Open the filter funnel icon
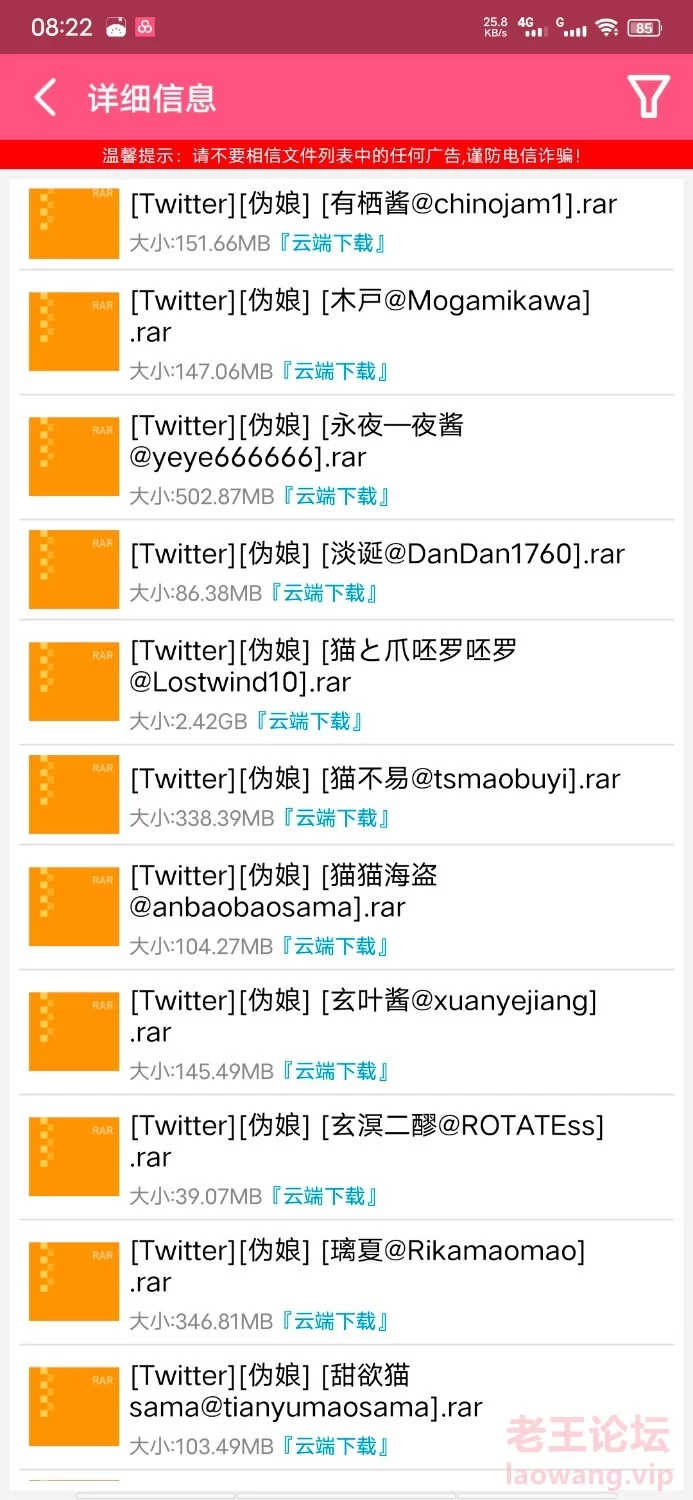 647,97
